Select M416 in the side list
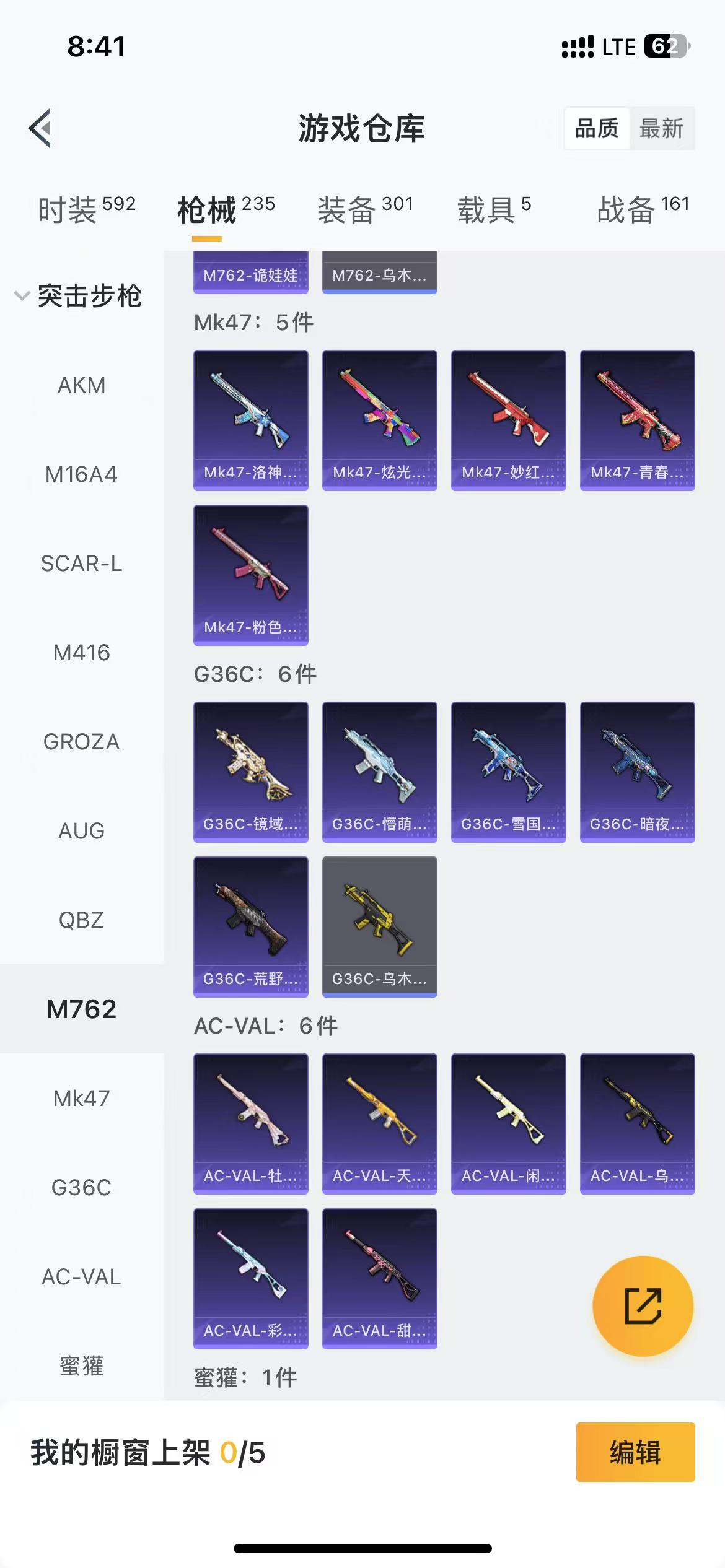 pos(82,653)
